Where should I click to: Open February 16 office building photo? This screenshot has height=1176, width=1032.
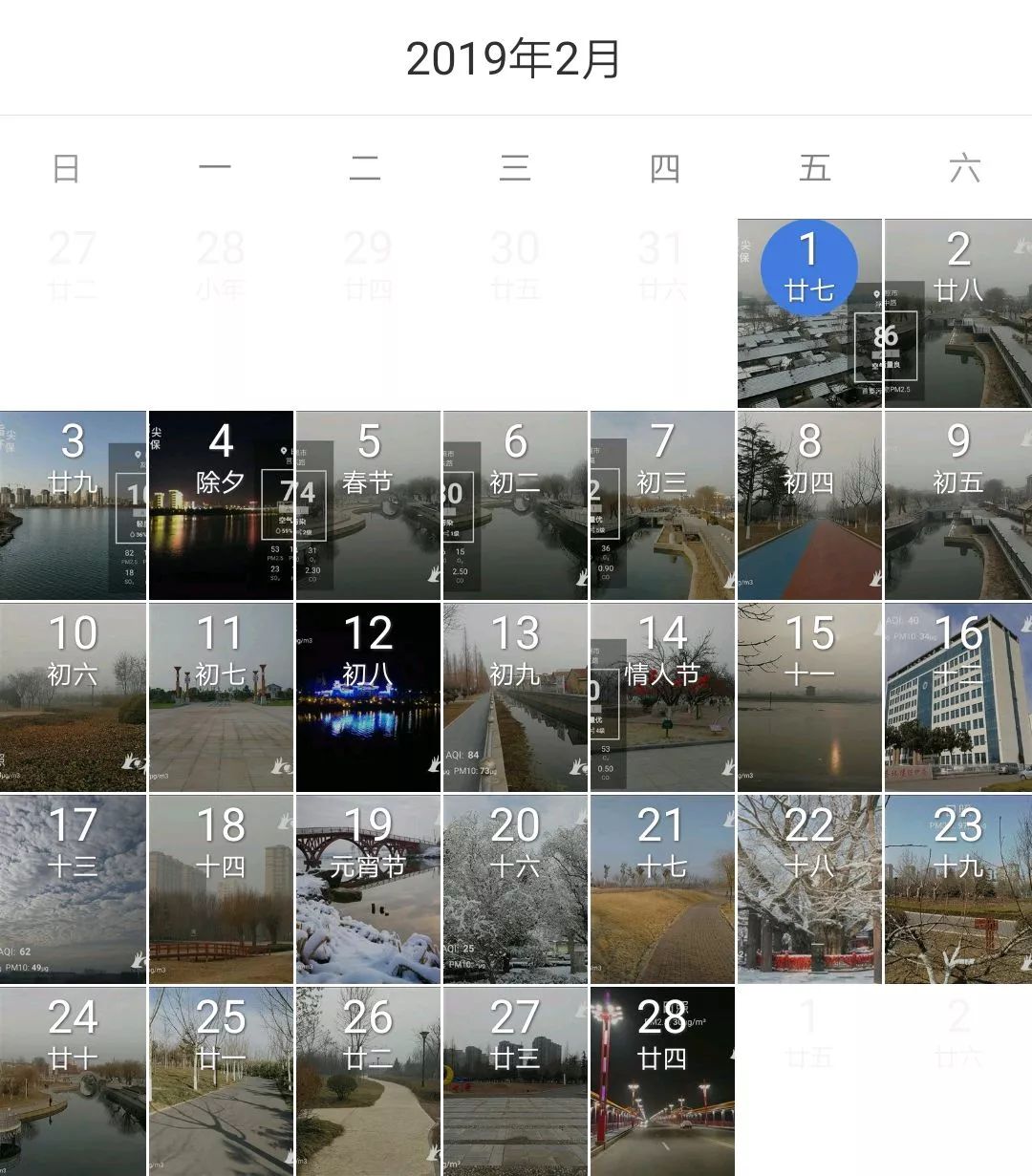[958, 697]
